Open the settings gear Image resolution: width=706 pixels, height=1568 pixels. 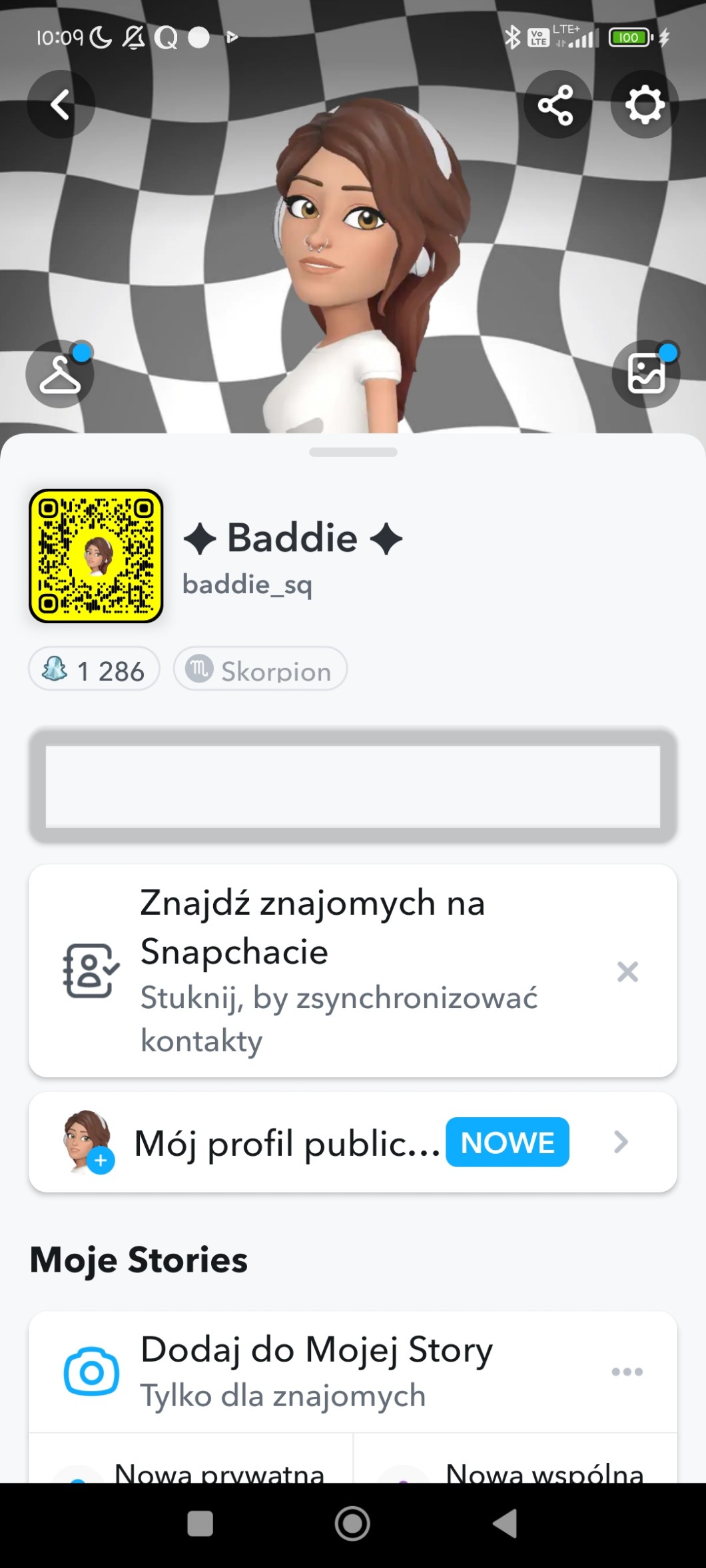click(x=644, y=105)
